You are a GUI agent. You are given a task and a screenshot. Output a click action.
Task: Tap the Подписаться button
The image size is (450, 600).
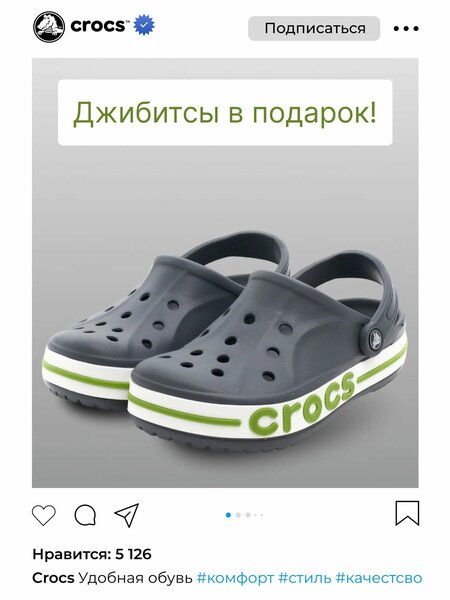[x=314, y=28]
